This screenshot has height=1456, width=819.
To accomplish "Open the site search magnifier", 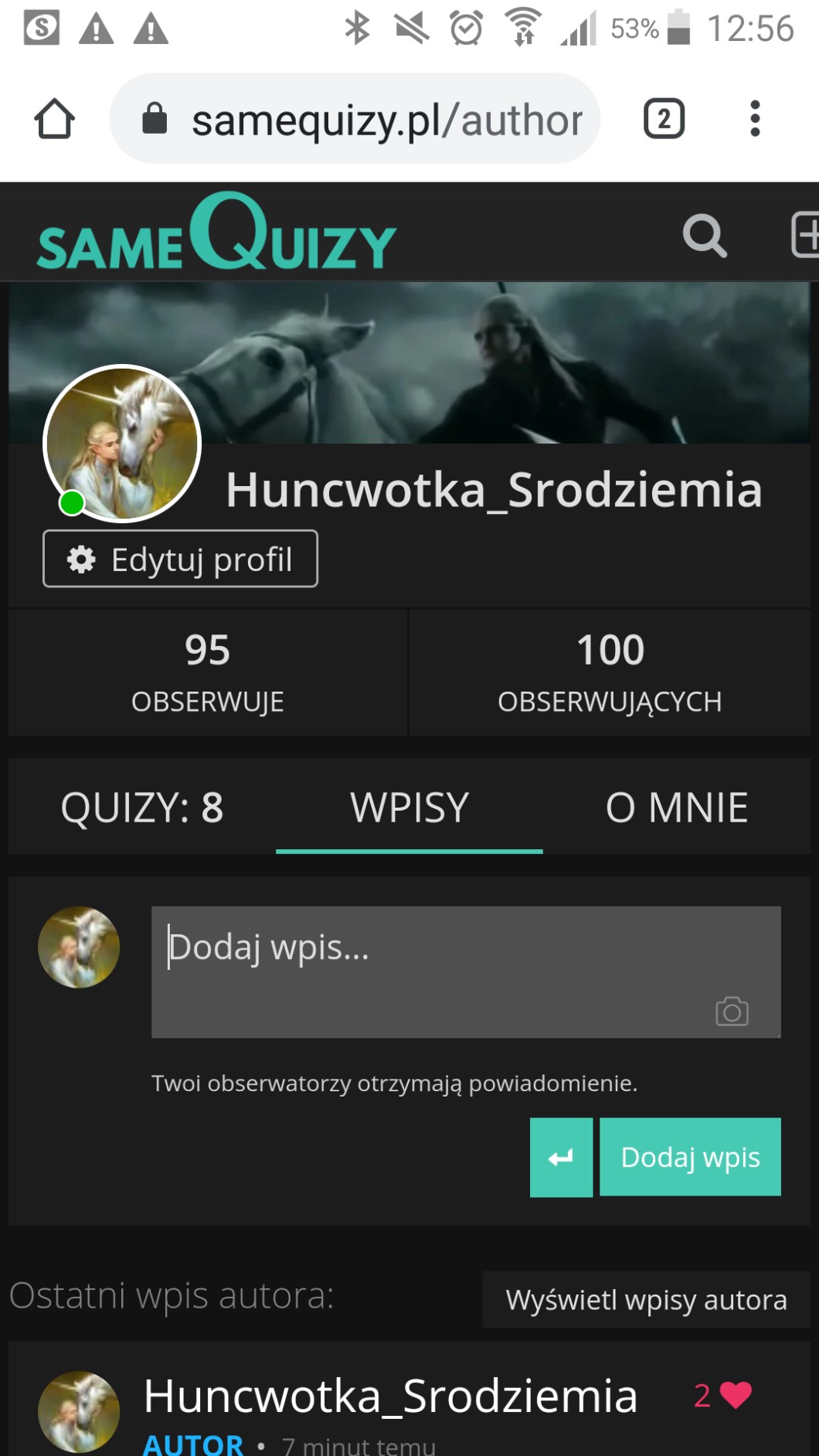I will (705, 235).
